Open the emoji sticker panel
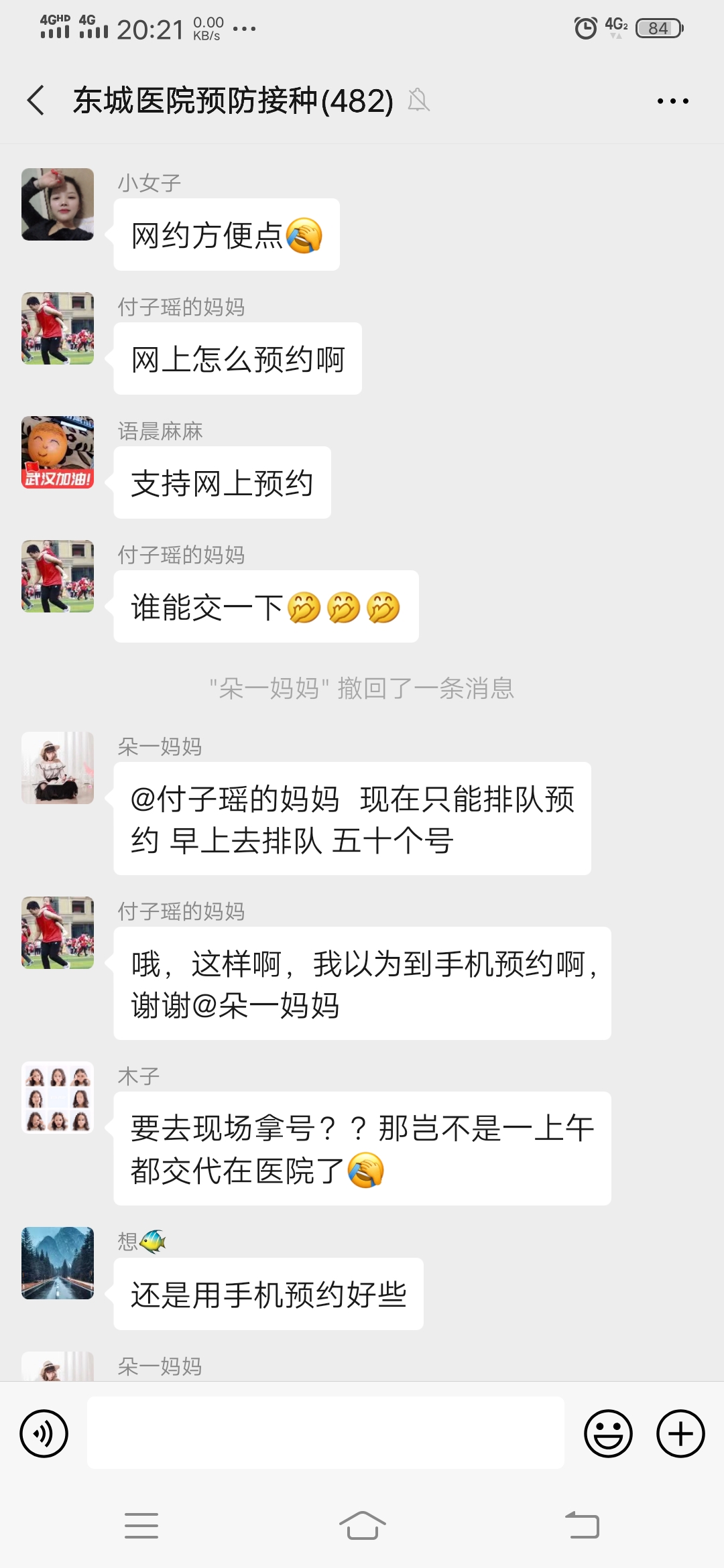Screen dimensions: 724x1568 point(608,1433)
